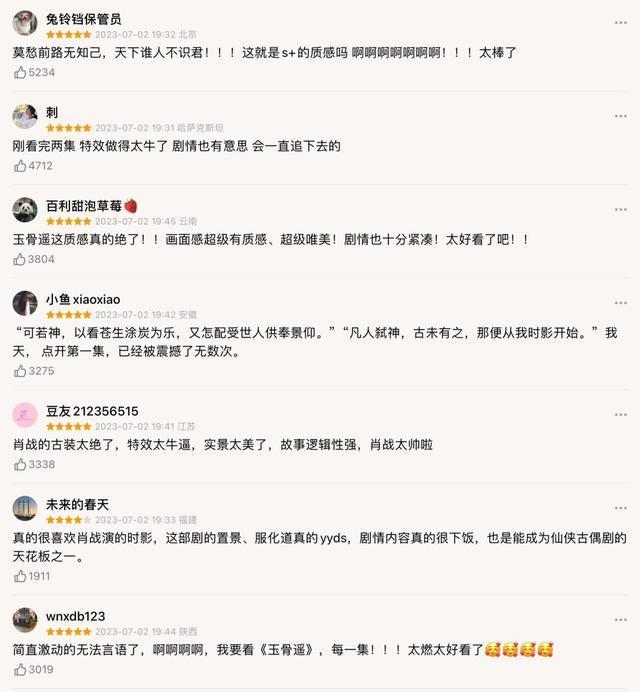Like 小鱼 xiaoxiao's comment
640x692 pixels.
click(x=20, y=371)
